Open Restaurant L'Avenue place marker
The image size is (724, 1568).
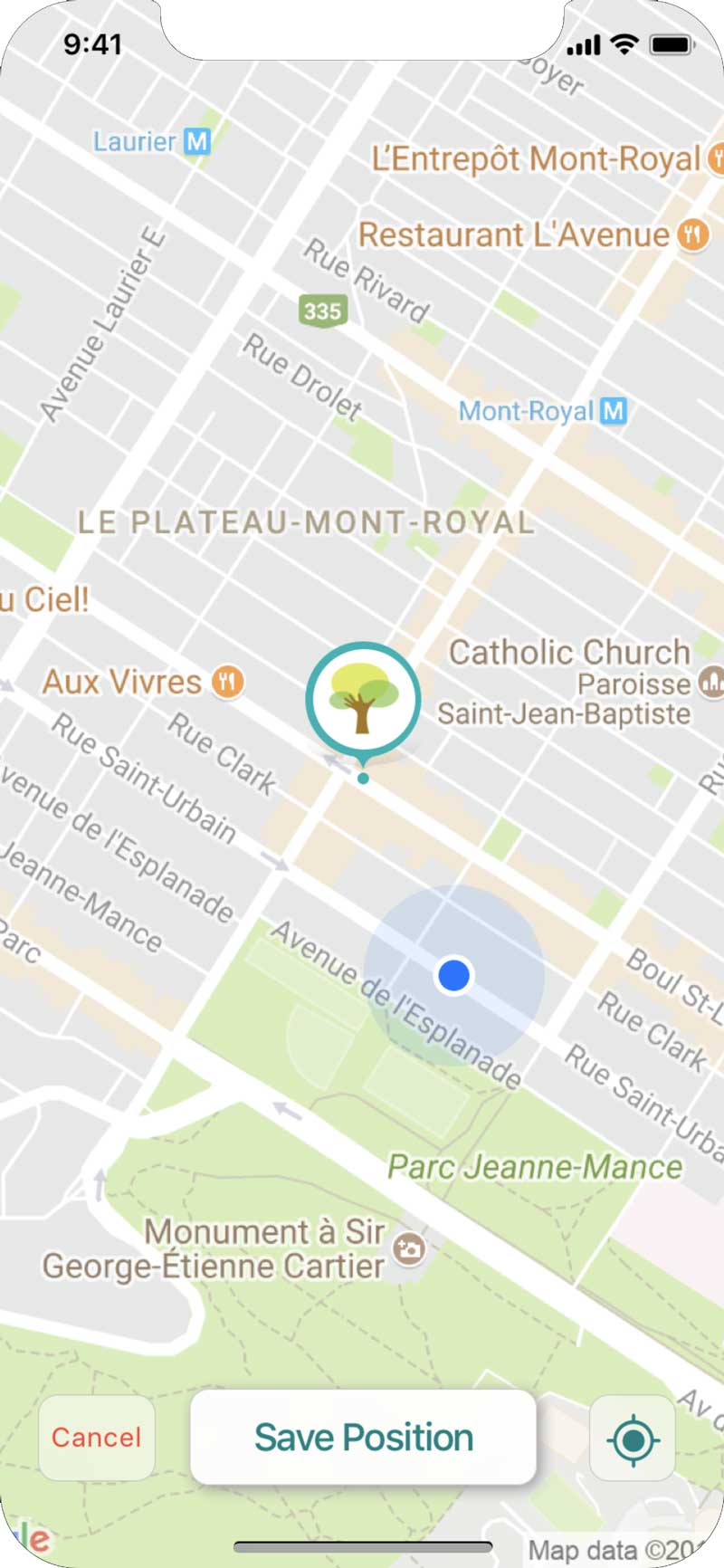click(x=693, y=235)
